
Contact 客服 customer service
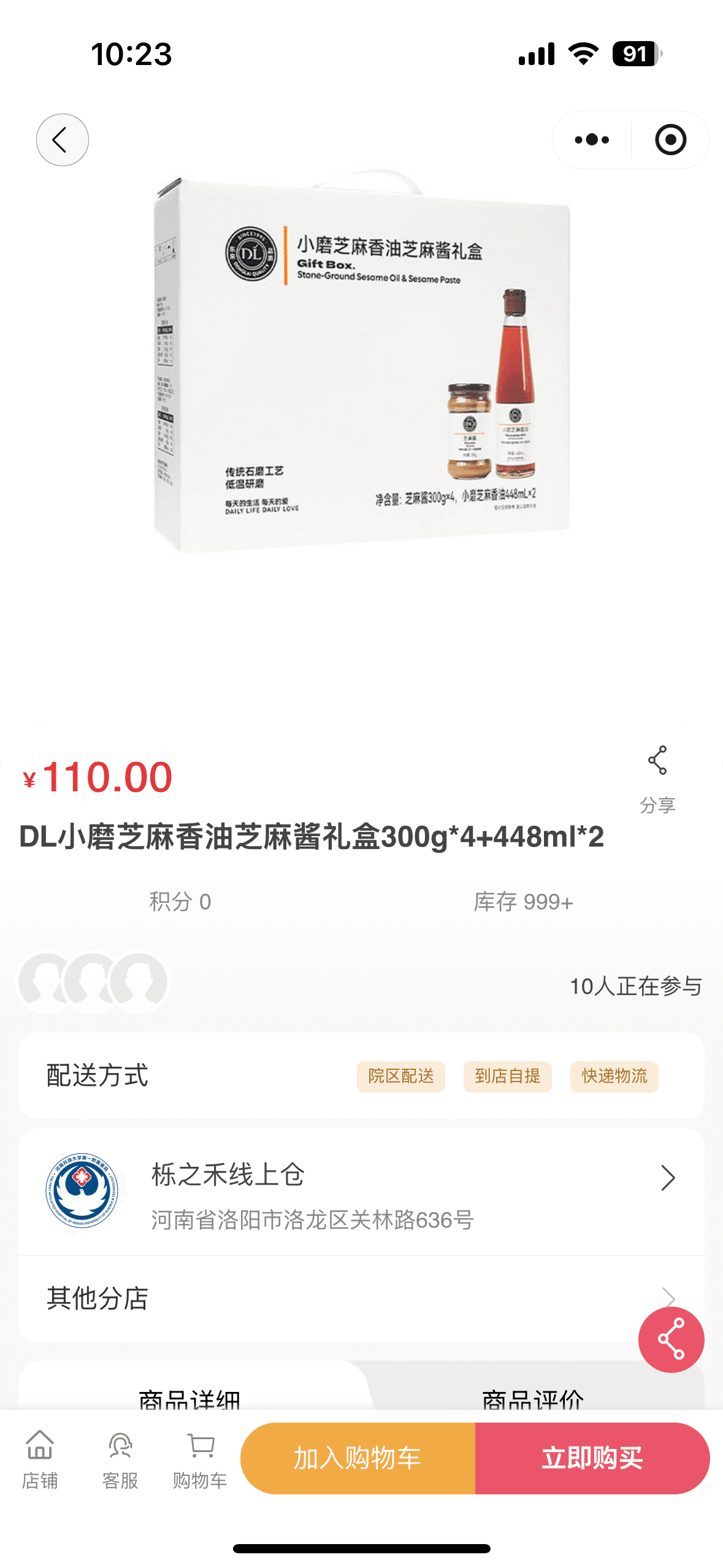120,1459
